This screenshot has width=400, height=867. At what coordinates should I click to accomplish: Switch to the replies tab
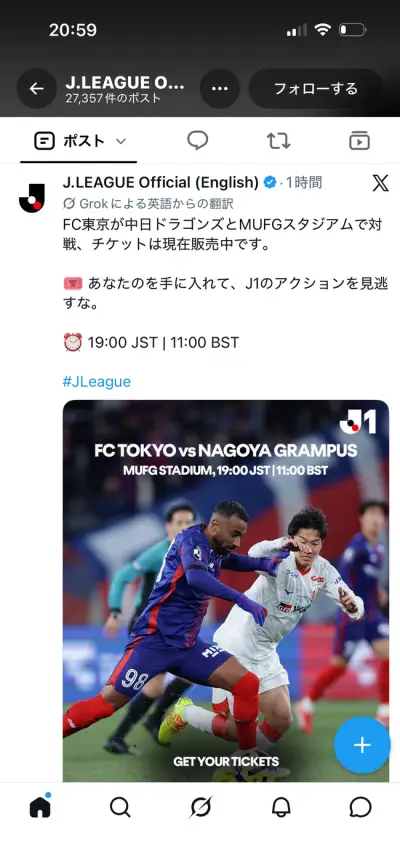pyautogui.click(x=198, y=141)
